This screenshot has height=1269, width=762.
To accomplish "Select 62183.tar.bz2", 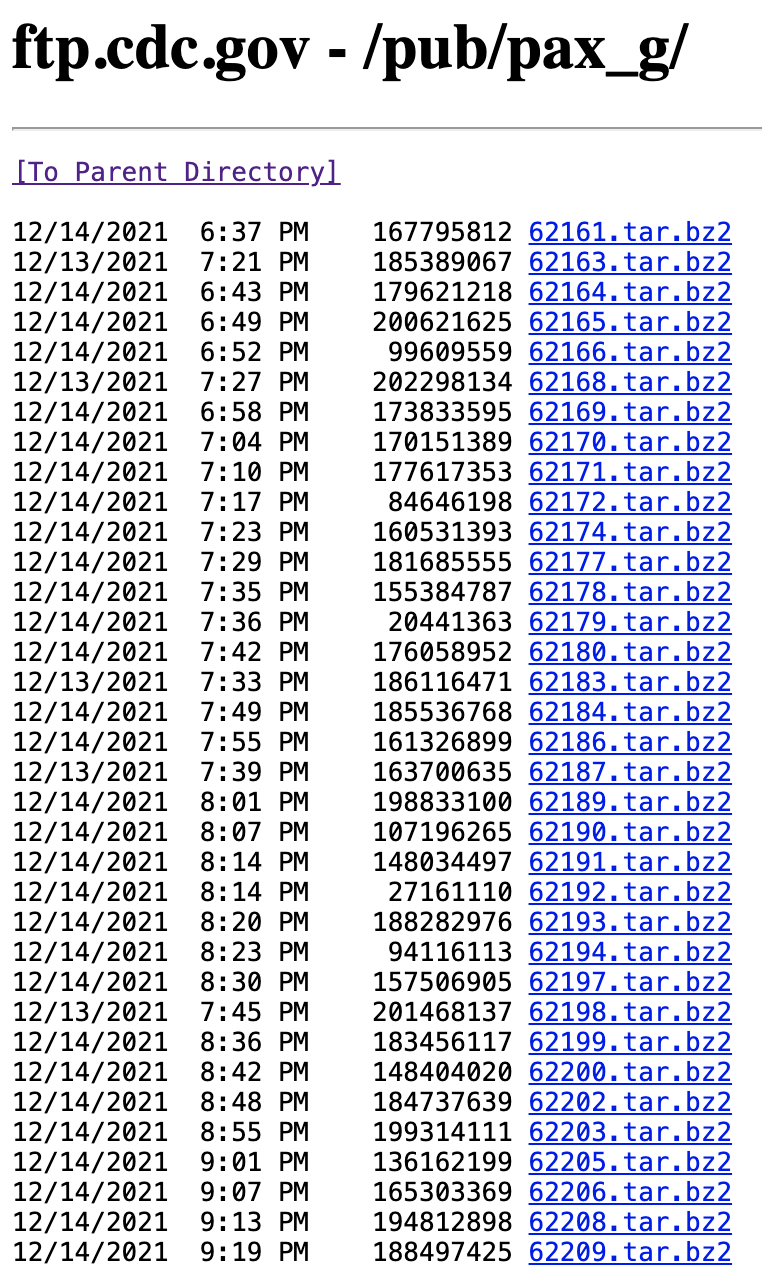I will point(630,682).
